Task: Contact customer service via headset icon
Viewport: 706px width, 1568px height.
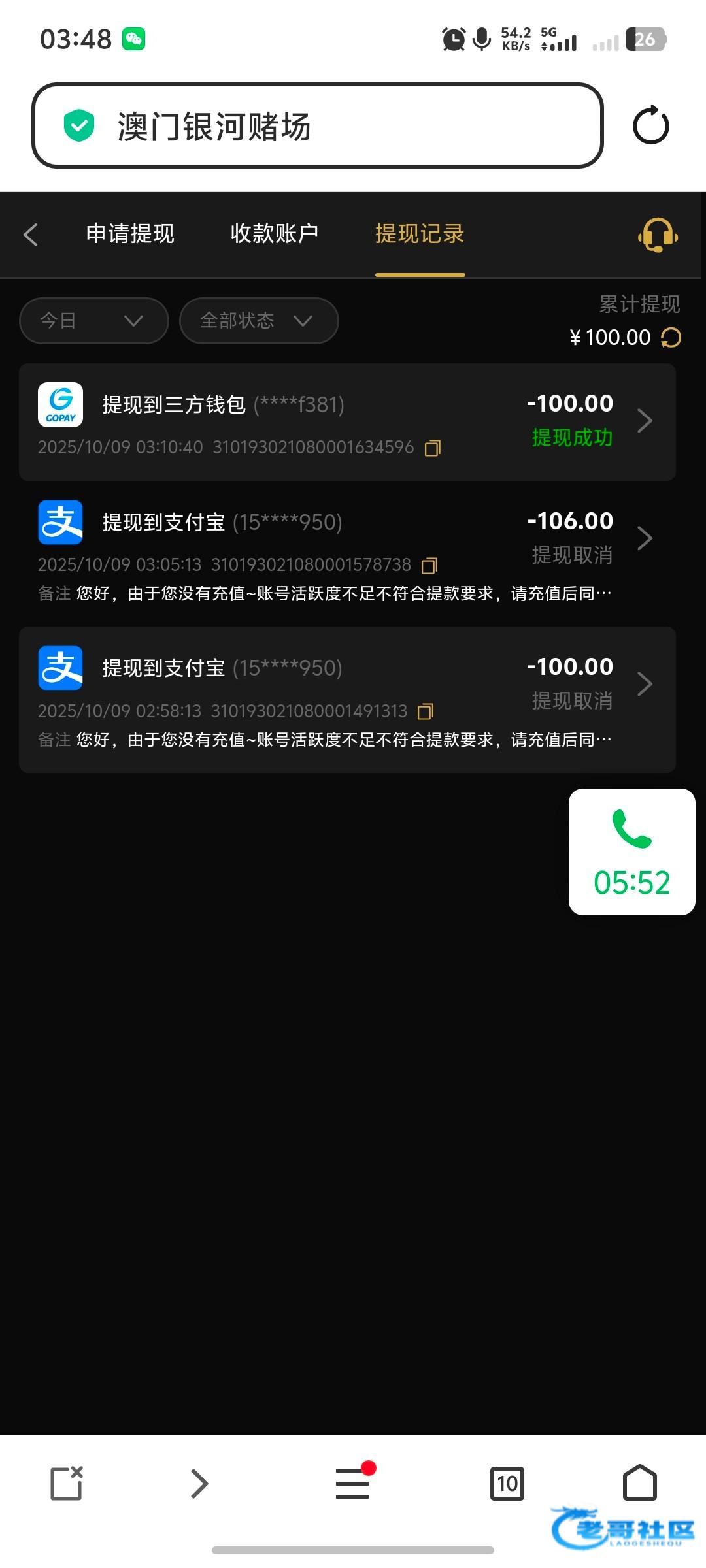Action: (658, 235)
